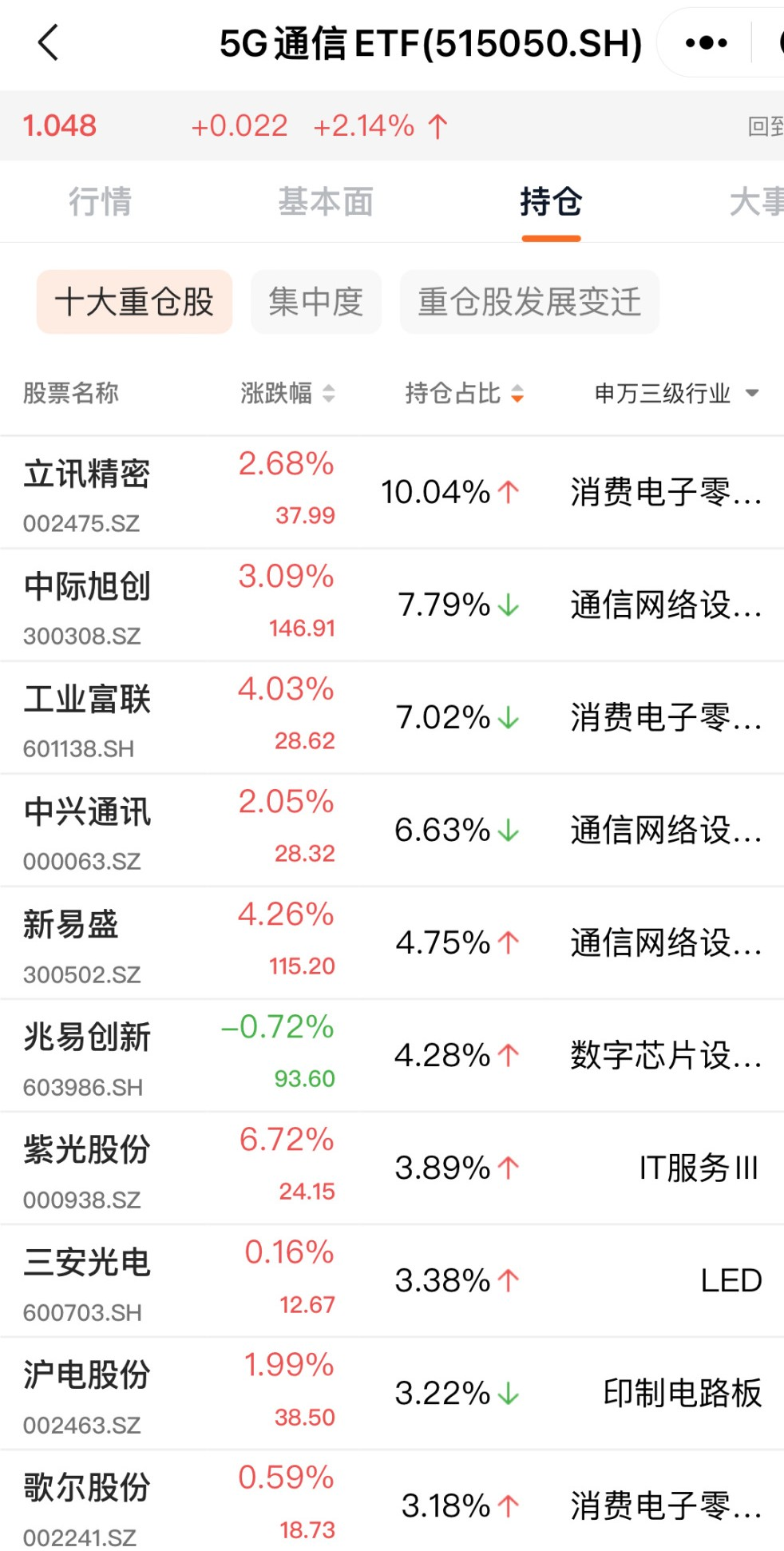Go back using the top-left arrow
This screenshot has width=784, height=1551.
pyautogui.click(x=49, y=43)
